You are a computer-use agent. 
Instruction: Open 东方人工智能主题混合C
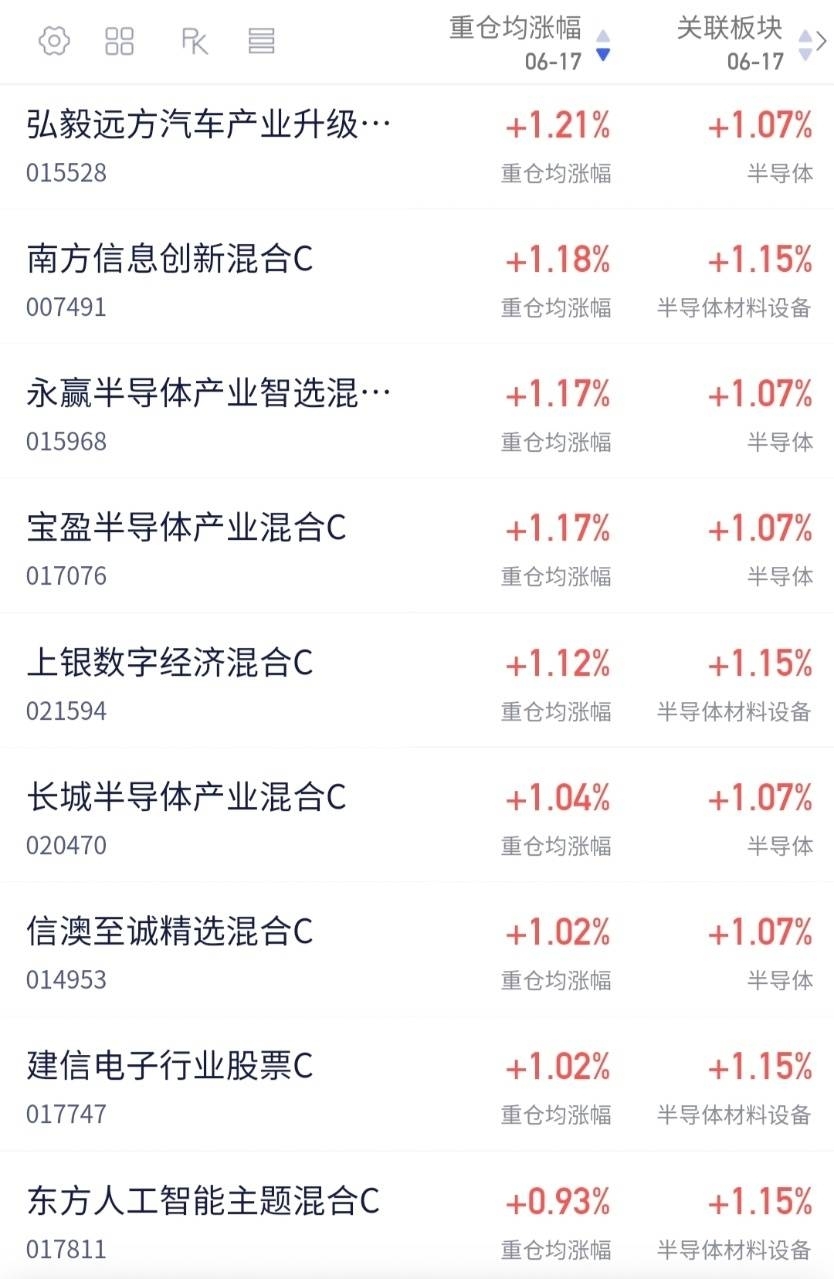pyautogui.click(x=417, y=1218)
